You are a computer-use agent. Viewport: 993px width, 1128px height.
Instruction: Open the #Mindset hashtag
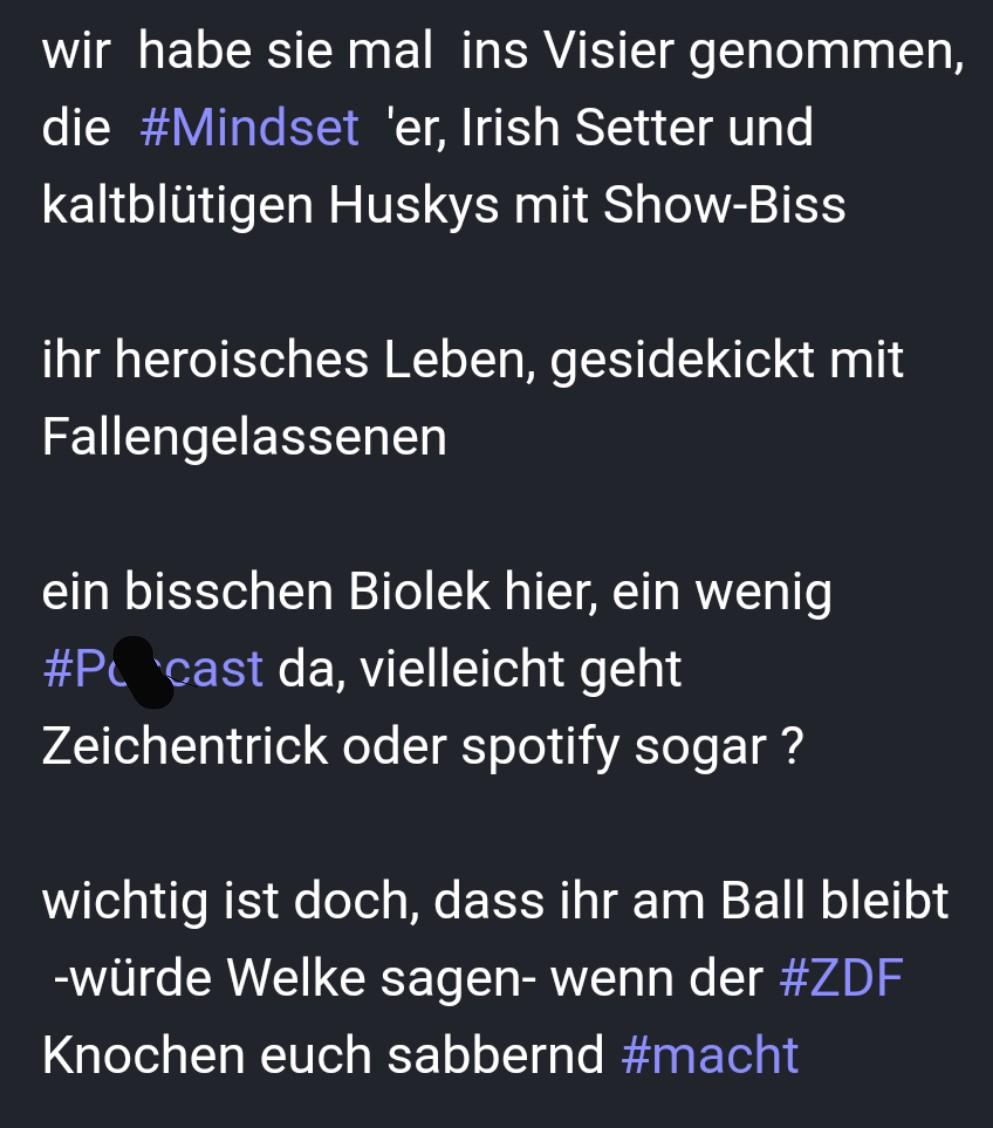click(x=249, y=129)
